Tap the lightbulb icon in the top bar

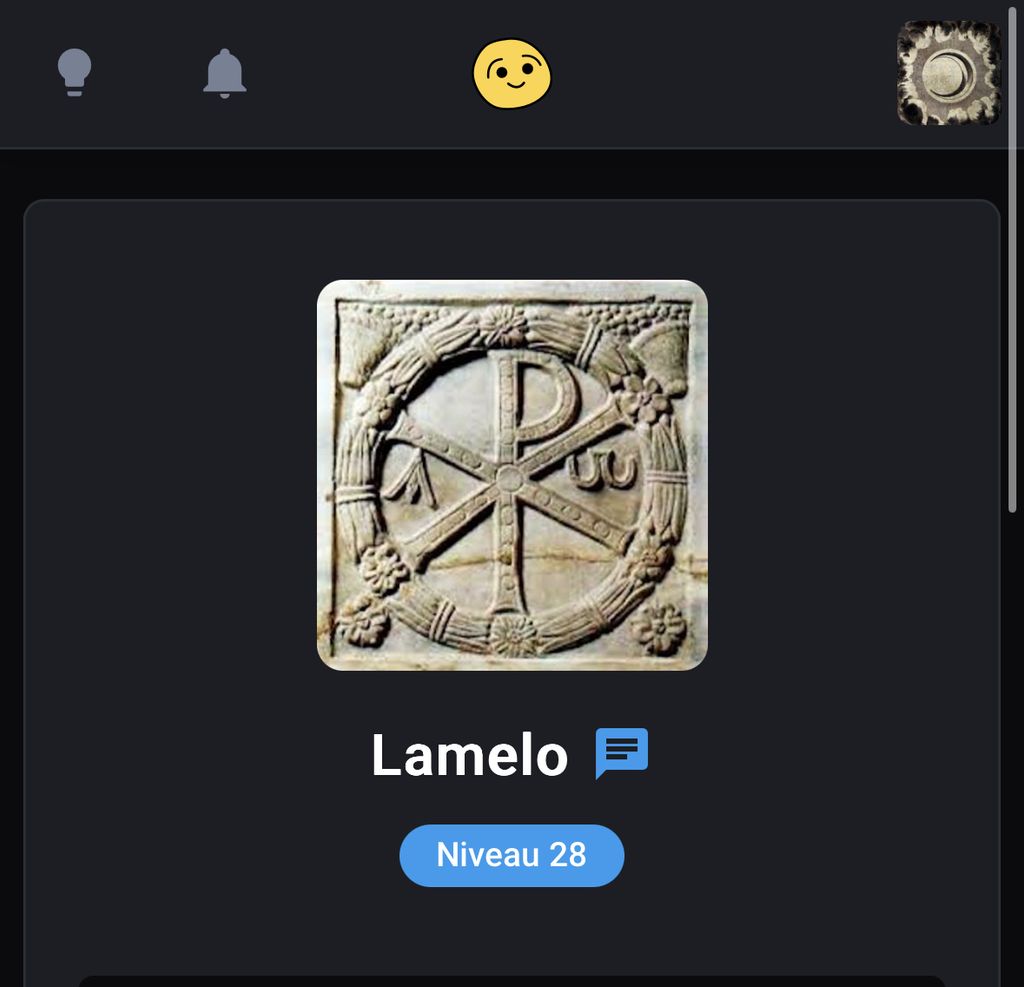(x=74, y=72)
